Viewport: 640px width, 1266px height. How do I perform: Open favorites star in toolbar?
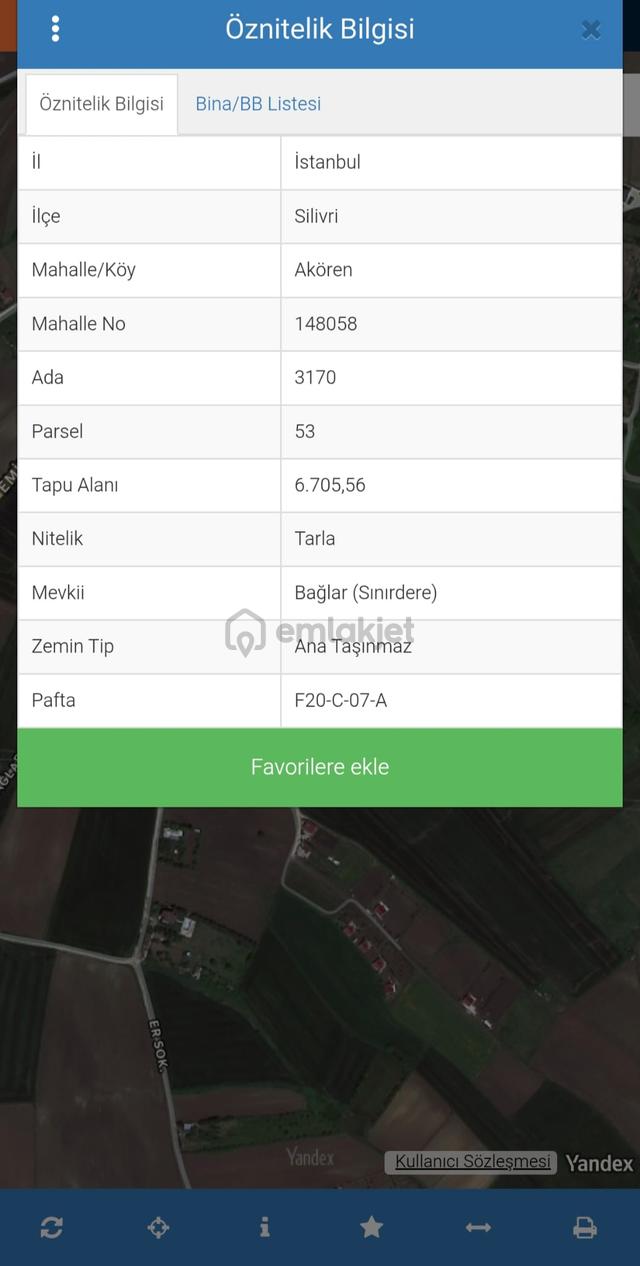372,1227
